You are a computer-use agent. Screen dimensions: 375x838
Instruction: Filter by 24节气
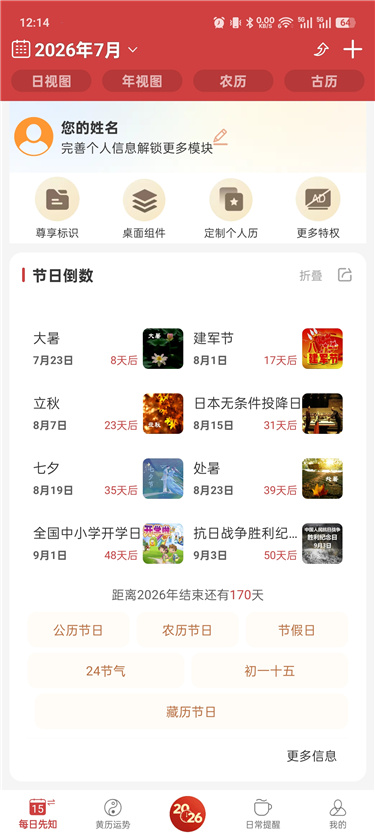pos(106,671)
